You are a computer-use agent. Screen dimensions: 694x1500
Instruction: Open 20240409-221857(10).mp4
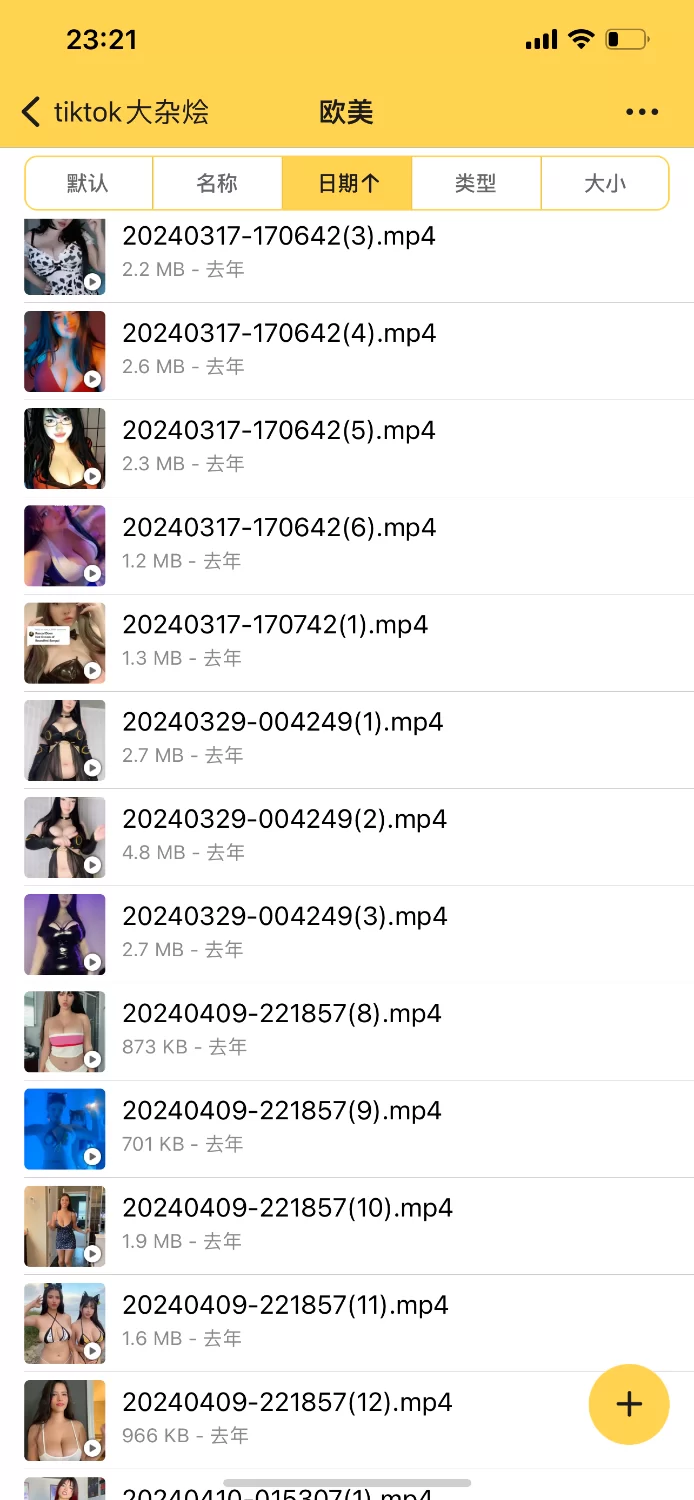(x=287, y=1208)
